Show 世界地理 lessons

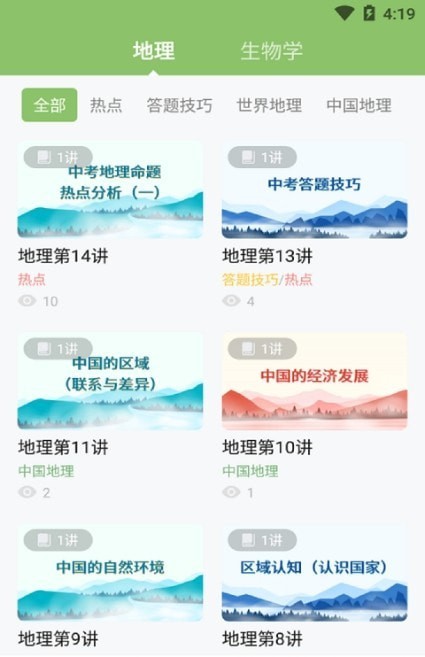(x=269, y=105)
